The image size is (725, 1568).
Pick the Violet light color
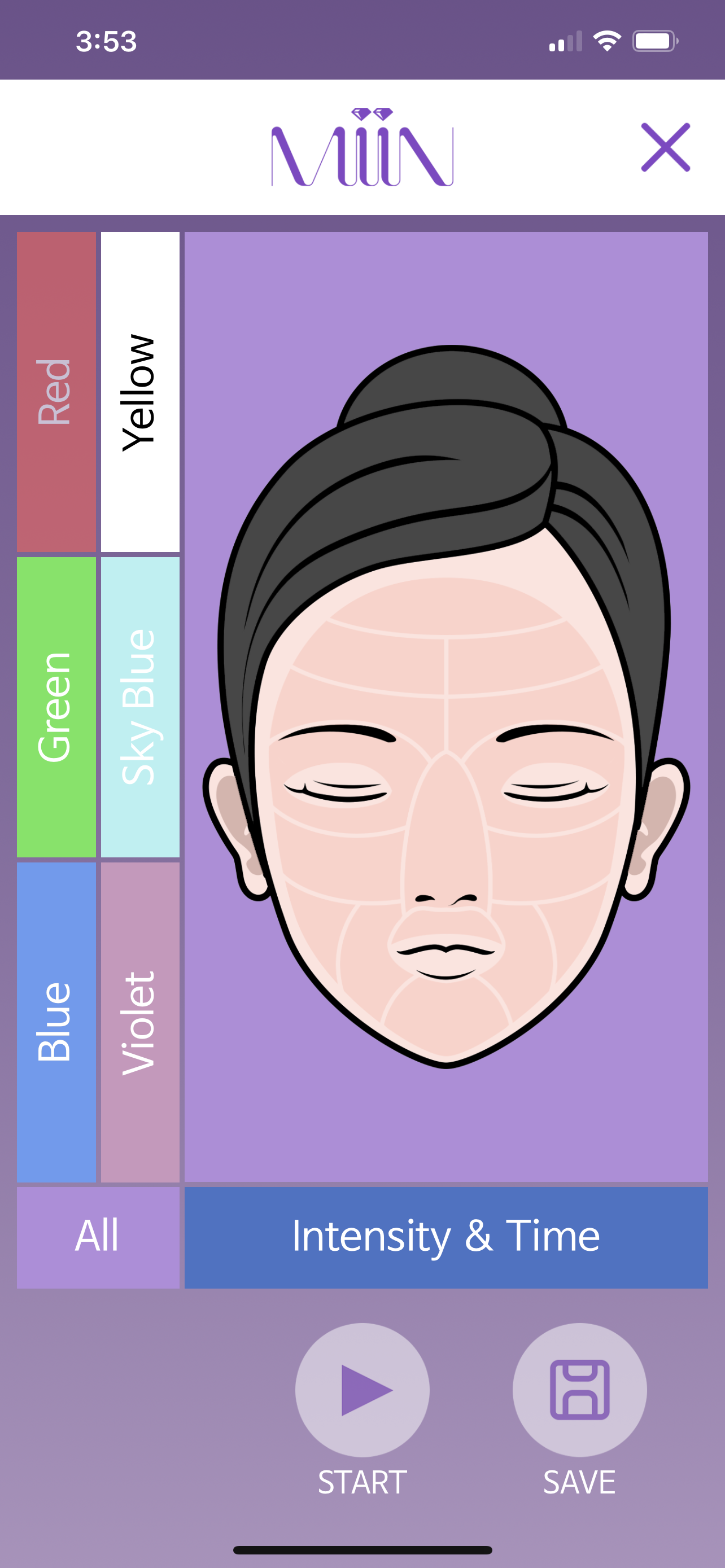pyautogui.click(x=140, y=1022)
